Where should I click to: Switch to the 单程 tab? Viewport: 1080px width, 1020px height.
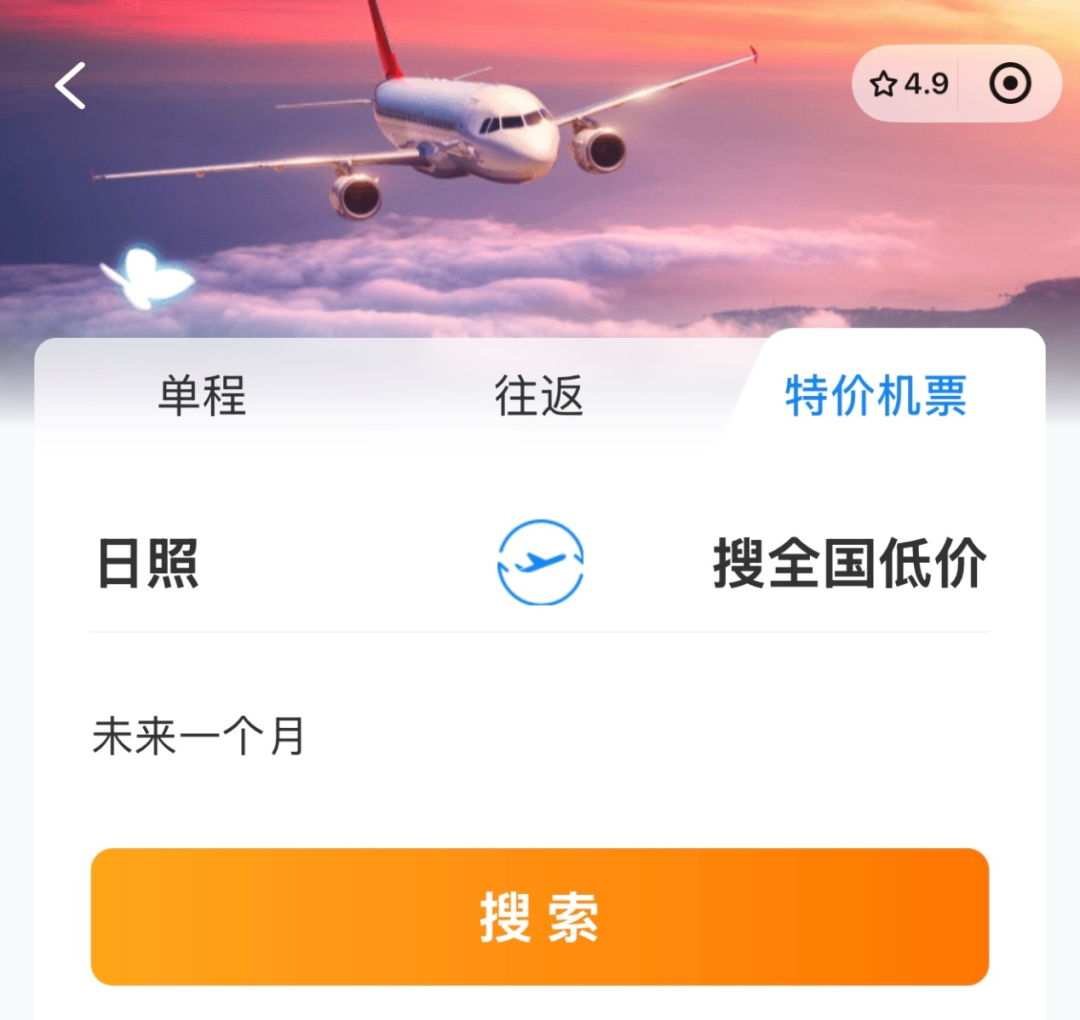point(202,396)
